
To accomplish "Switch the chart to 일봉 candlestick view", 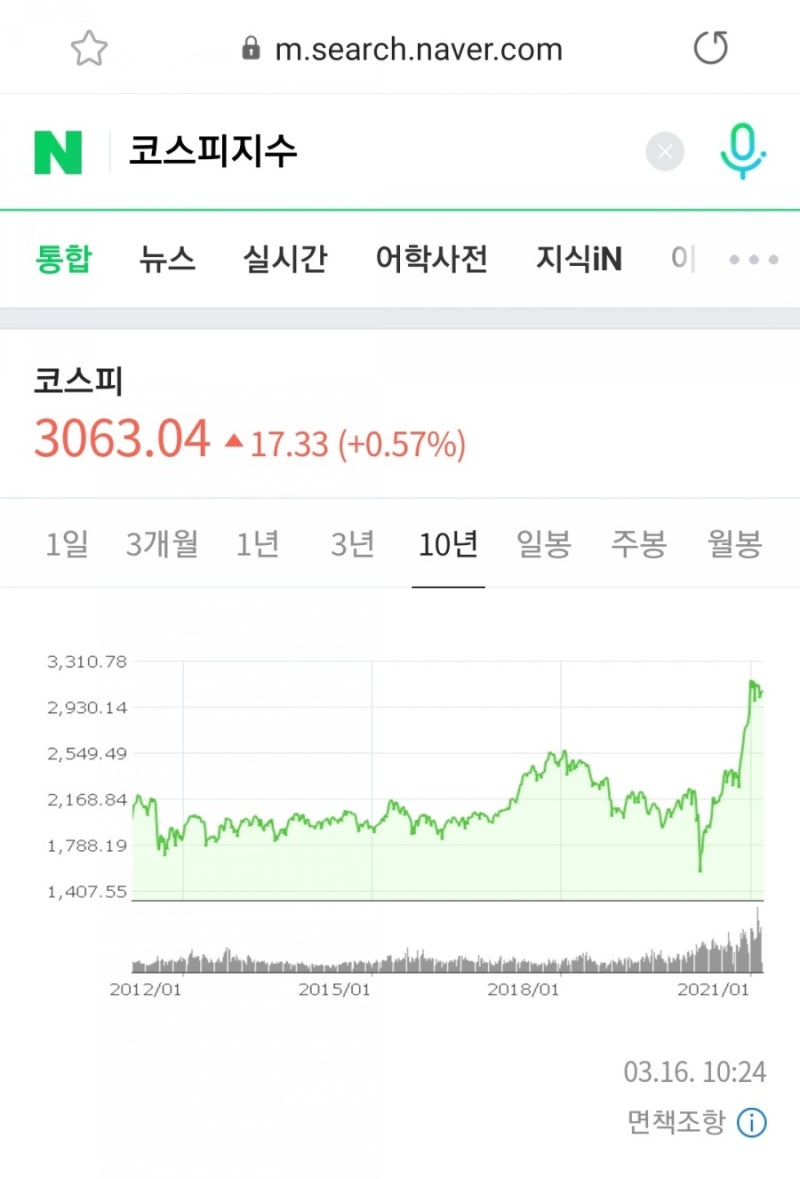I will coord(543,545).
